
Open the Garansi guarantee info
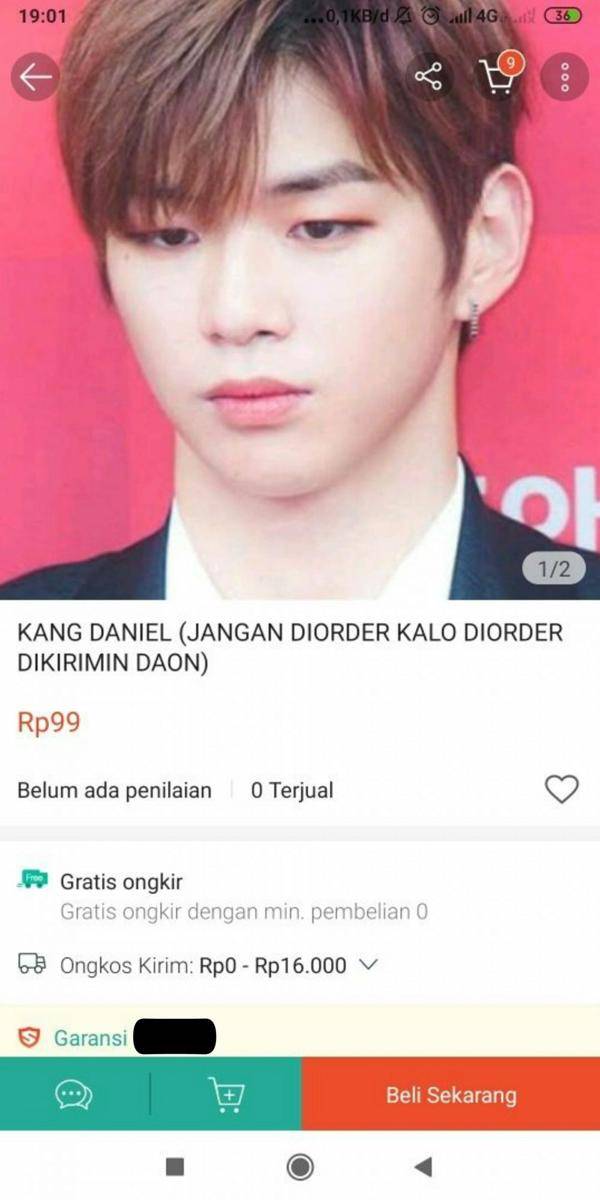[90, 1038]
